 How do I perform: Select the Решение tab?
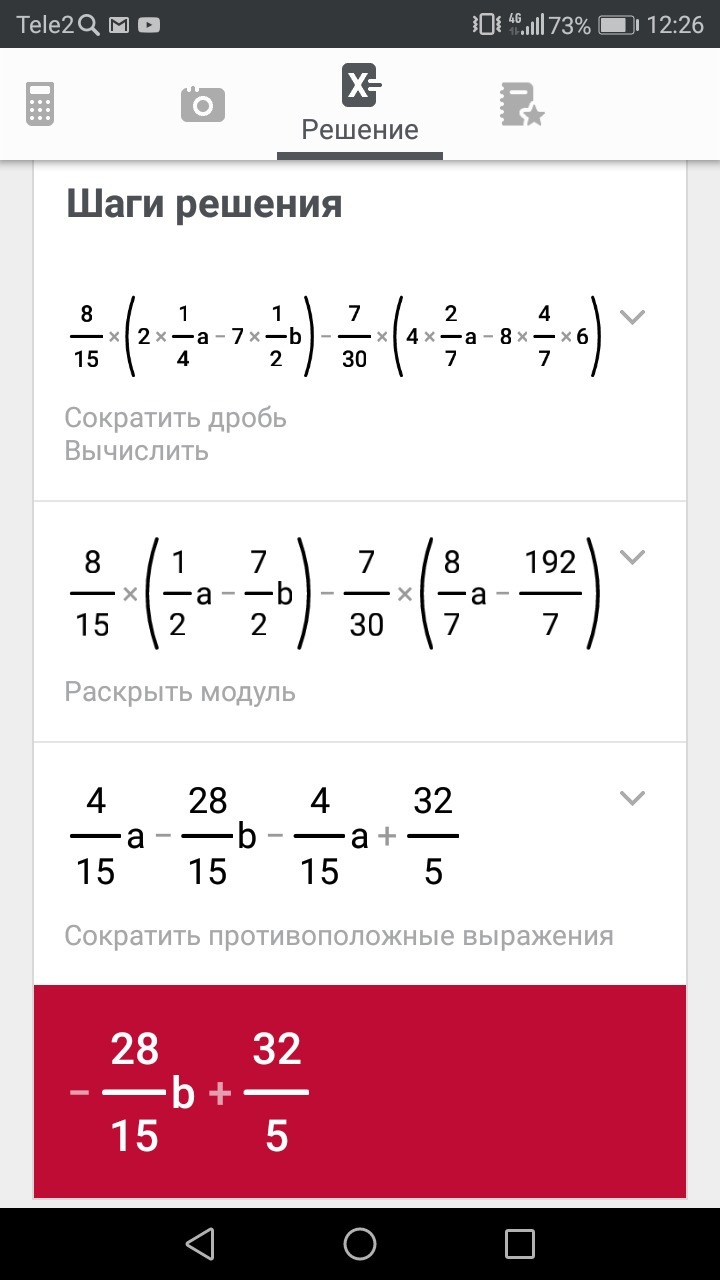[360, 104]
